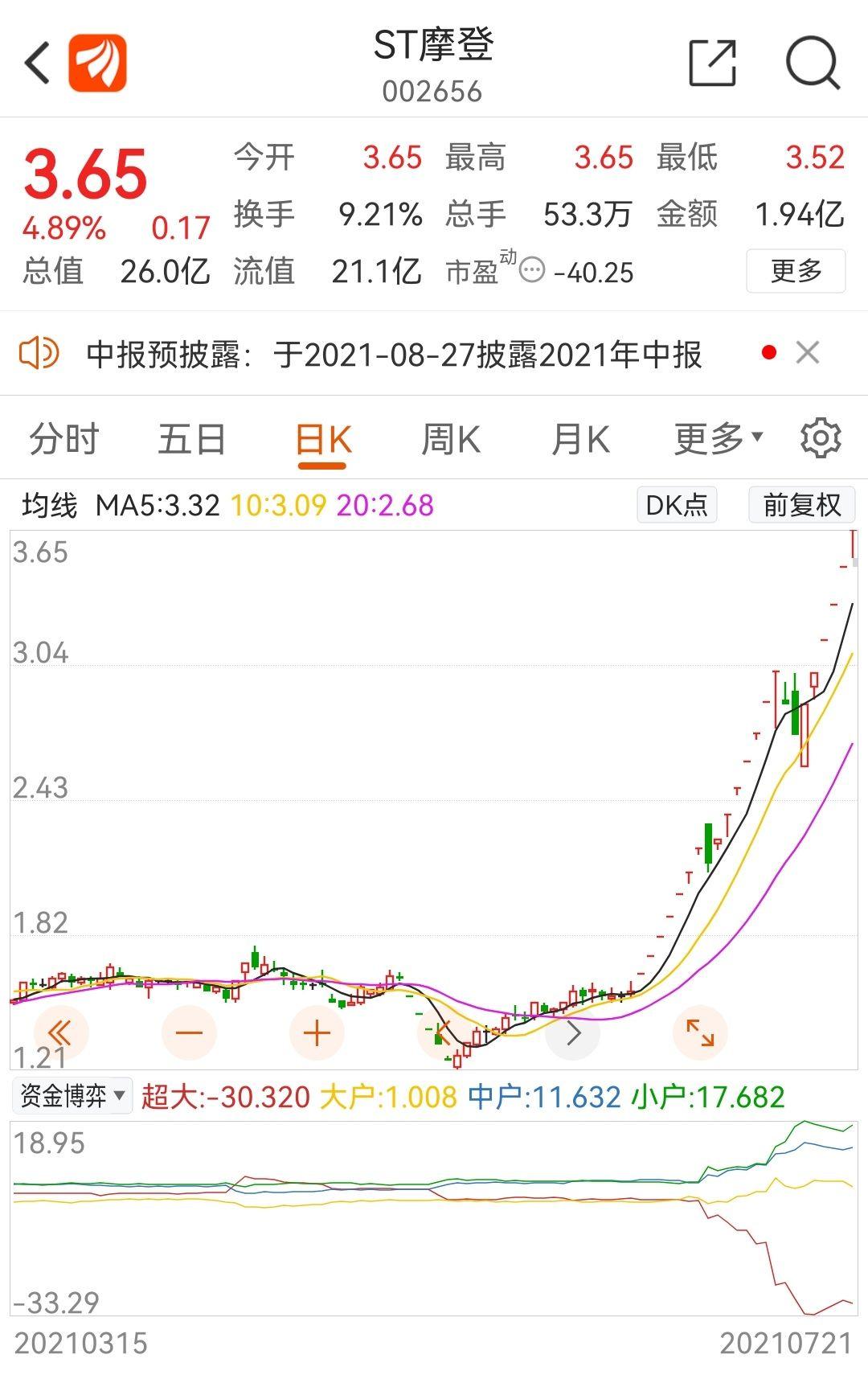Switch to the 分时 tab

tap(63, 440)
